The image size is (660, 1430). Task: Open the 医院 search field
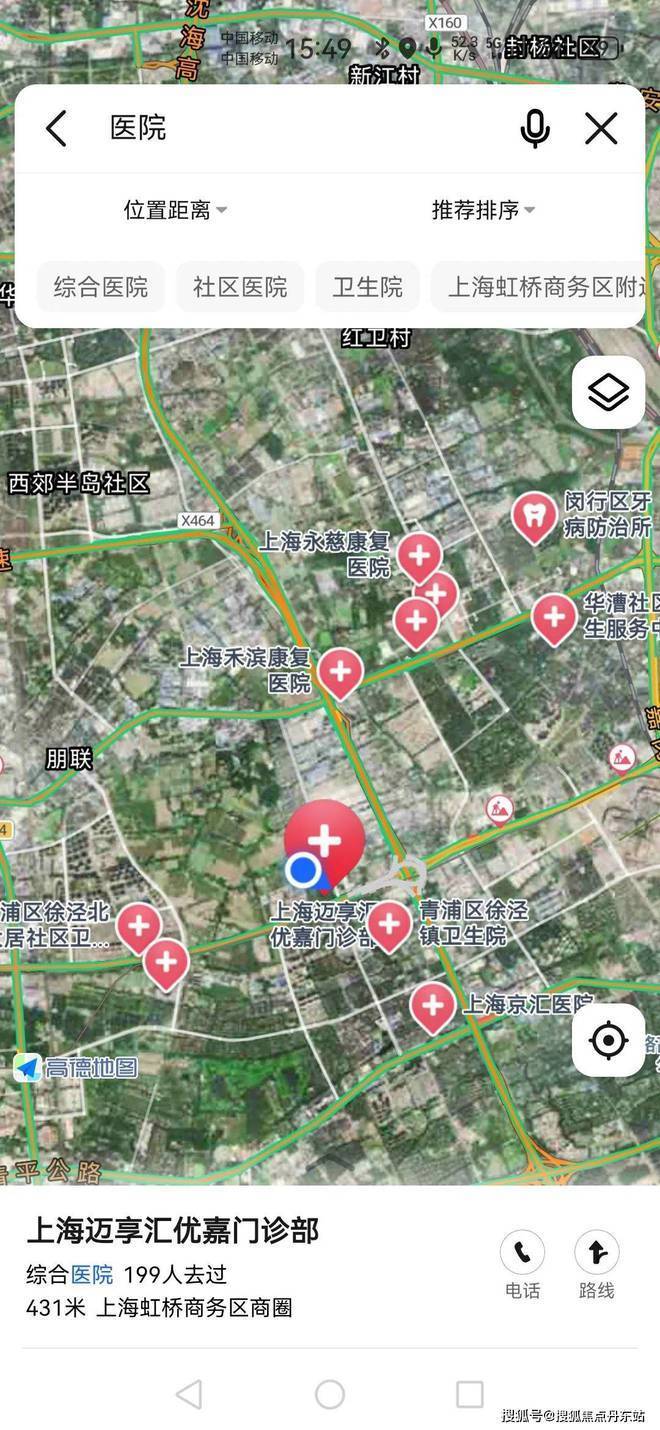(x=300, y=129)
